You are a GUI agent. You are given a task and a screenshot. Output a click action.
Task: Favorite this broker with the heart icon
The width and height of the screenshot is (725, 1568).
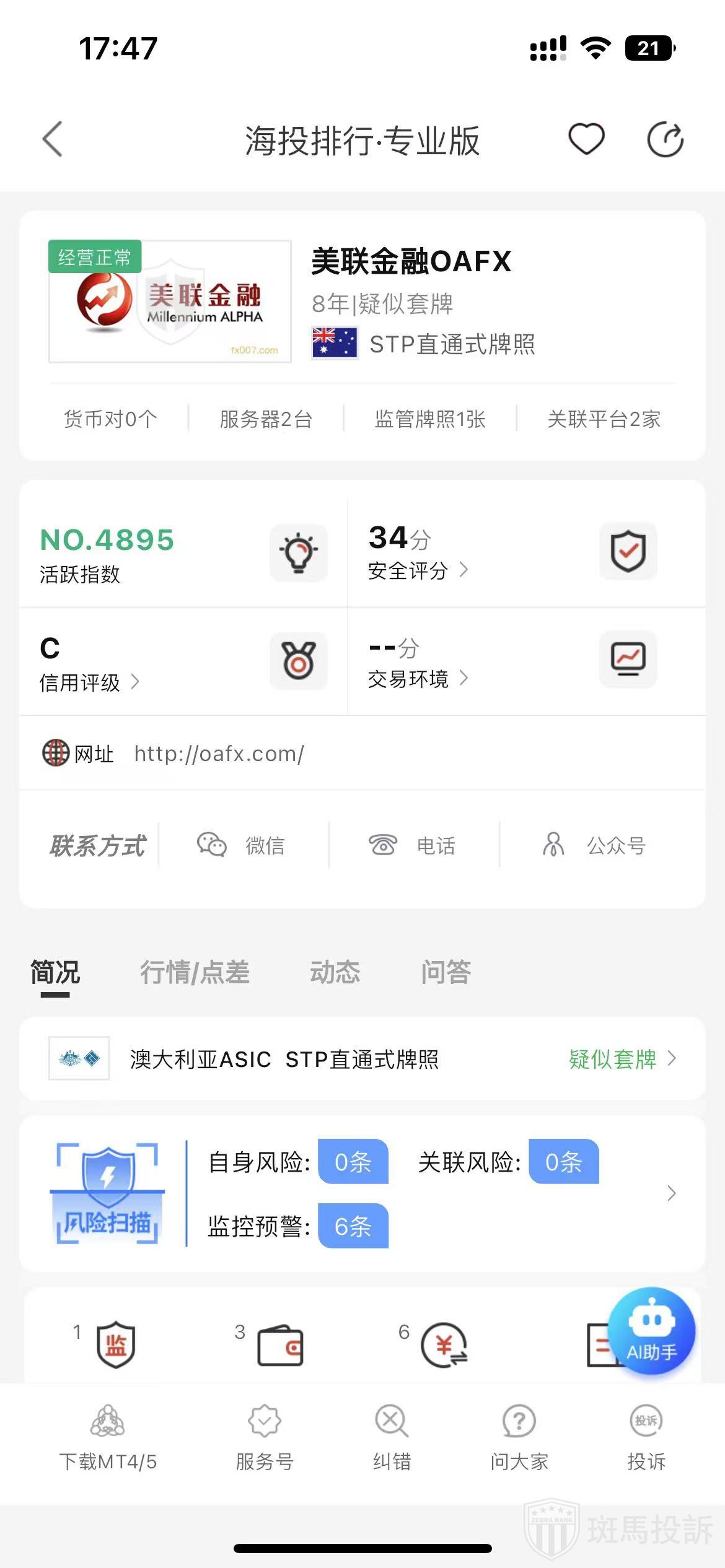pos(586,139)
